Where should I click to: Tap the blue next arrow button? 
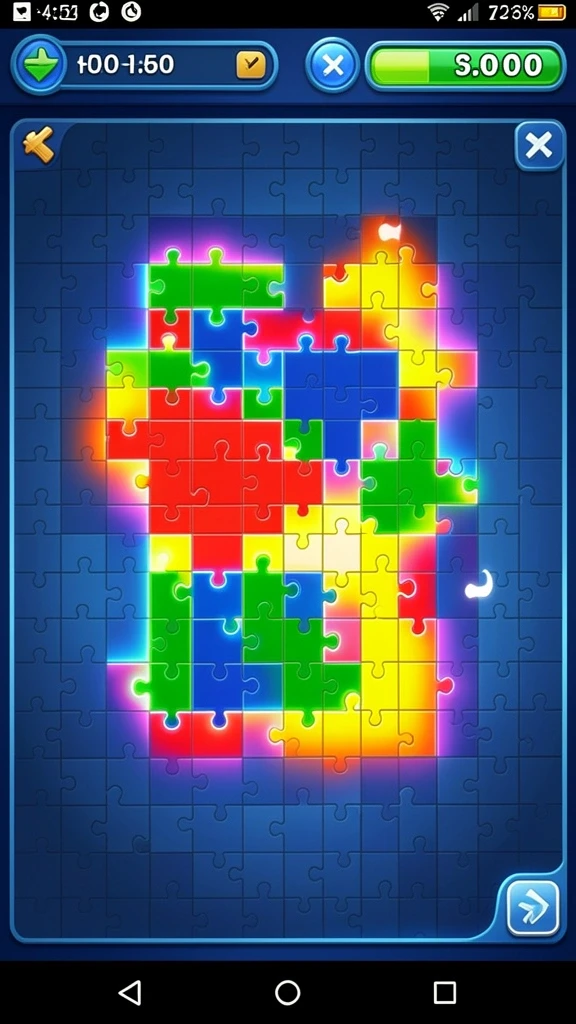point(533,908)
